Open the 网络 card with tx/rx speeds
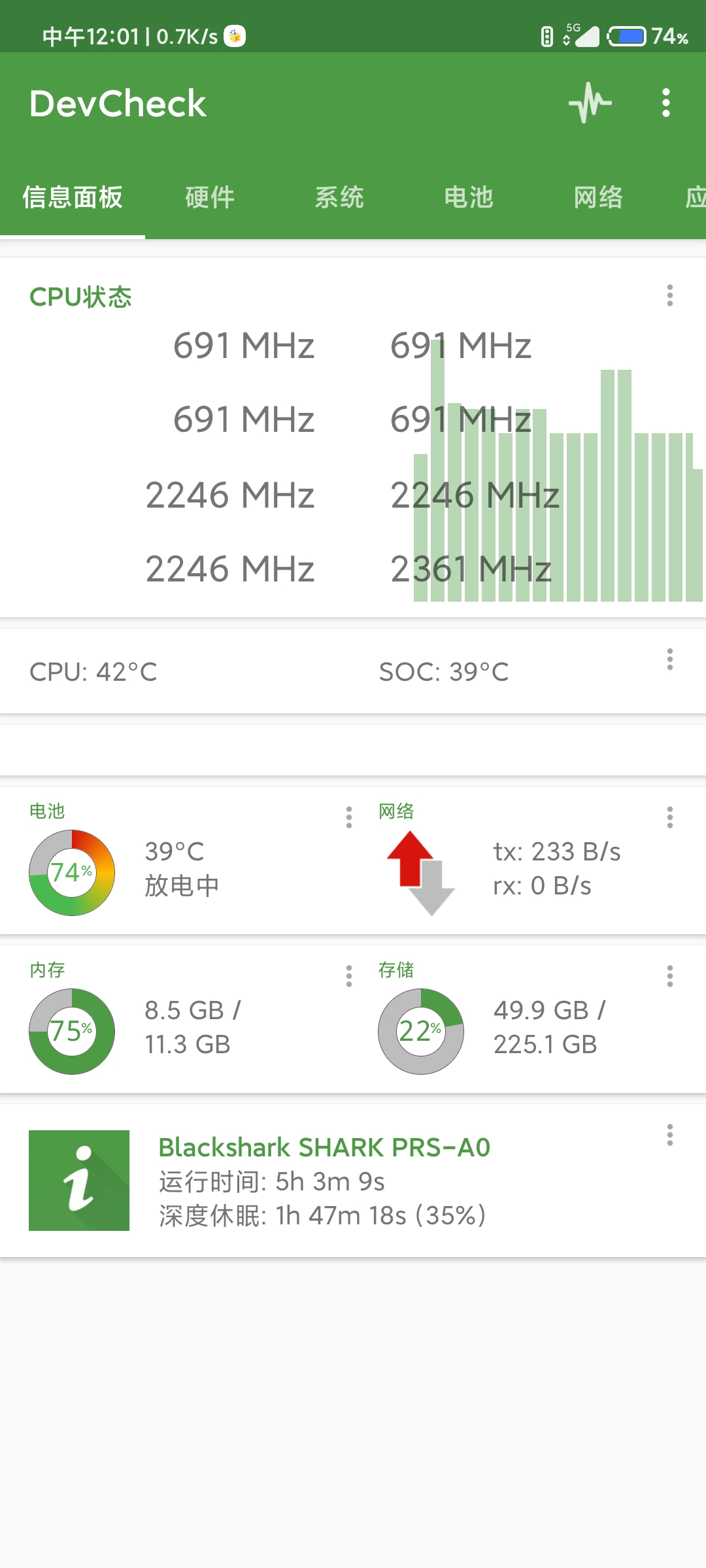Image resolution: width=706 pixels, height=1568 pixels. tap(529, 860)
